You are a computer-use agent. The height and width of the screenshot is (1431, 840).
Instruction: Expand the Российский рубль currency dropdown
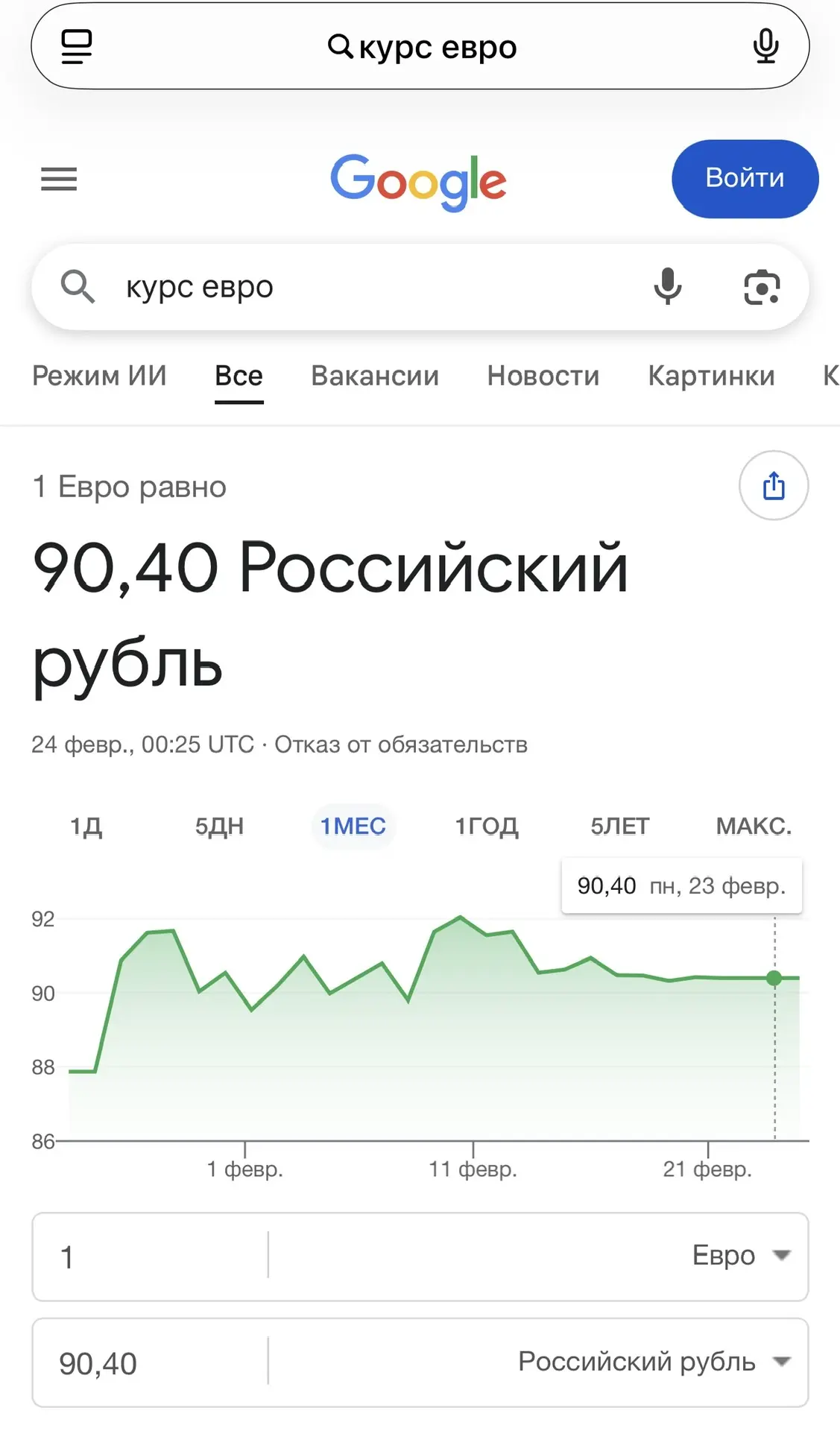coord(653,1362)
